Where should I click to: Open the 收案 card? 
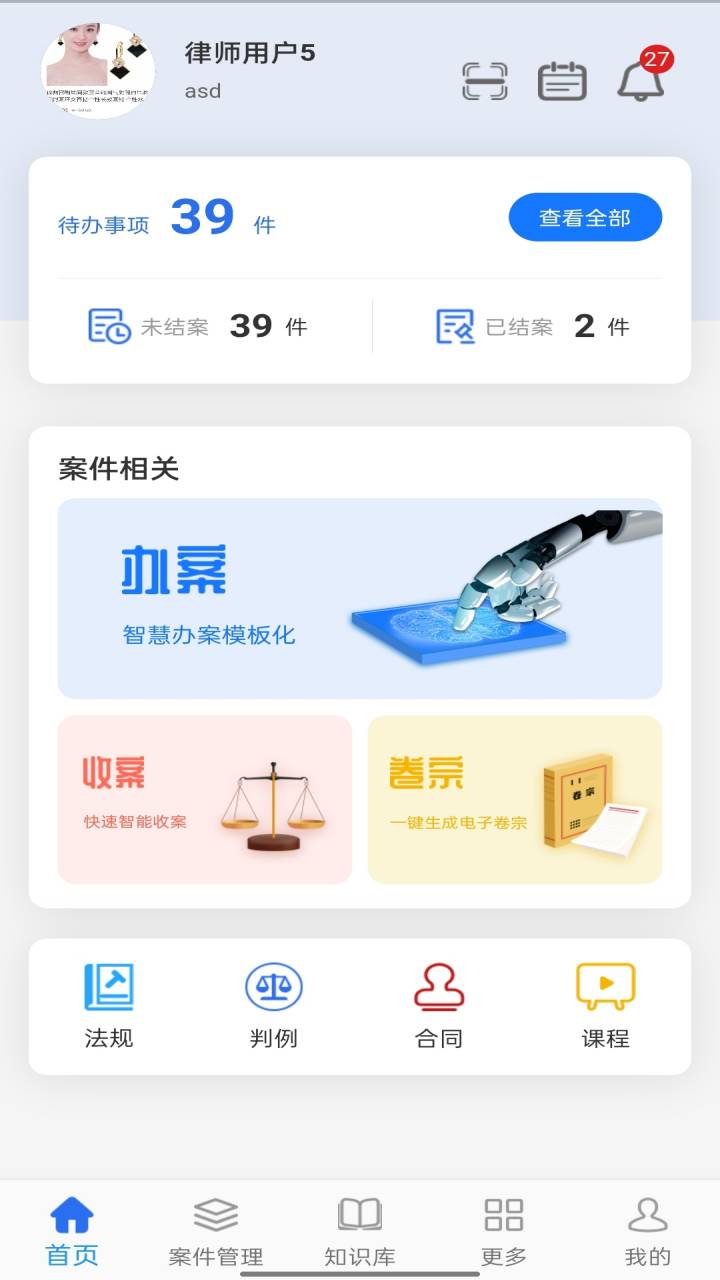(205, 799)
